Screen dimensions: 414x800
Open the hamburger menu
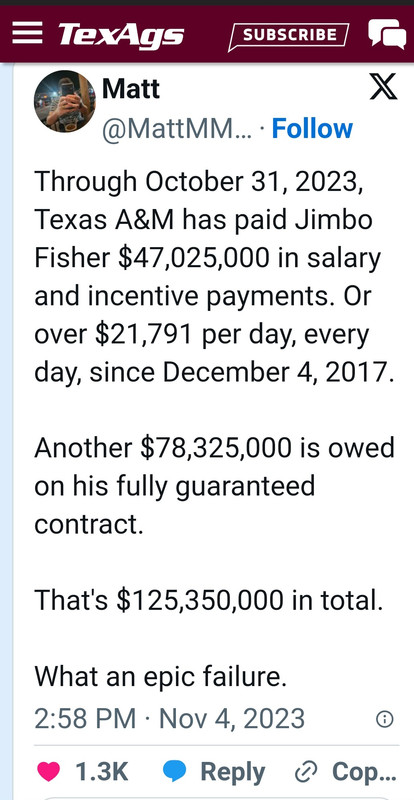(27, 34)
